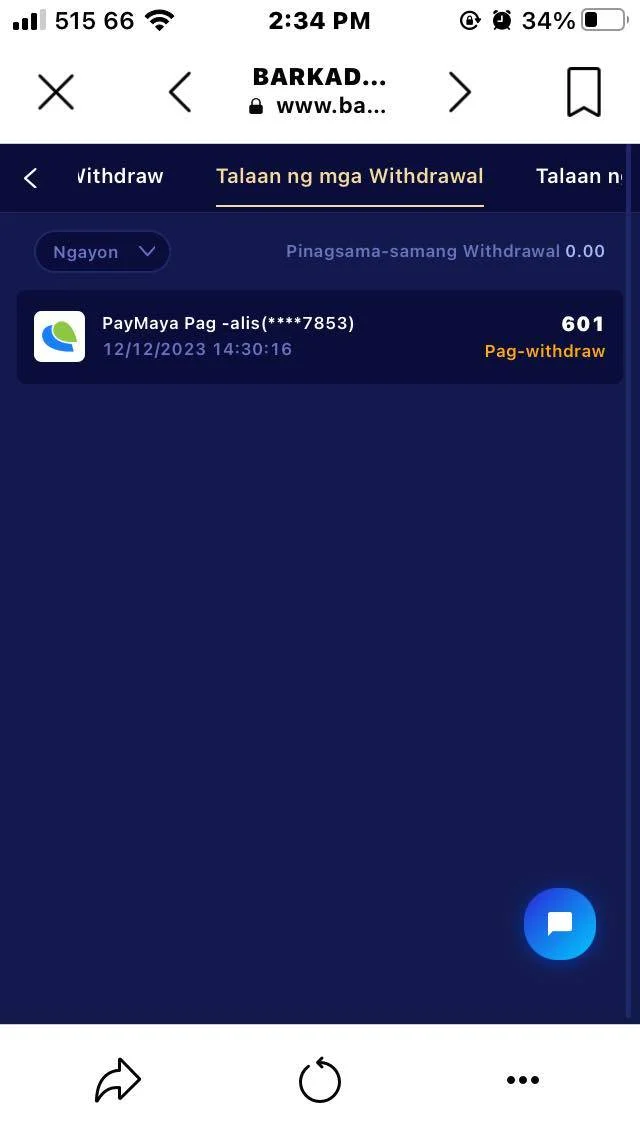Close the in-app browser with the X

(x=56, y=93)
